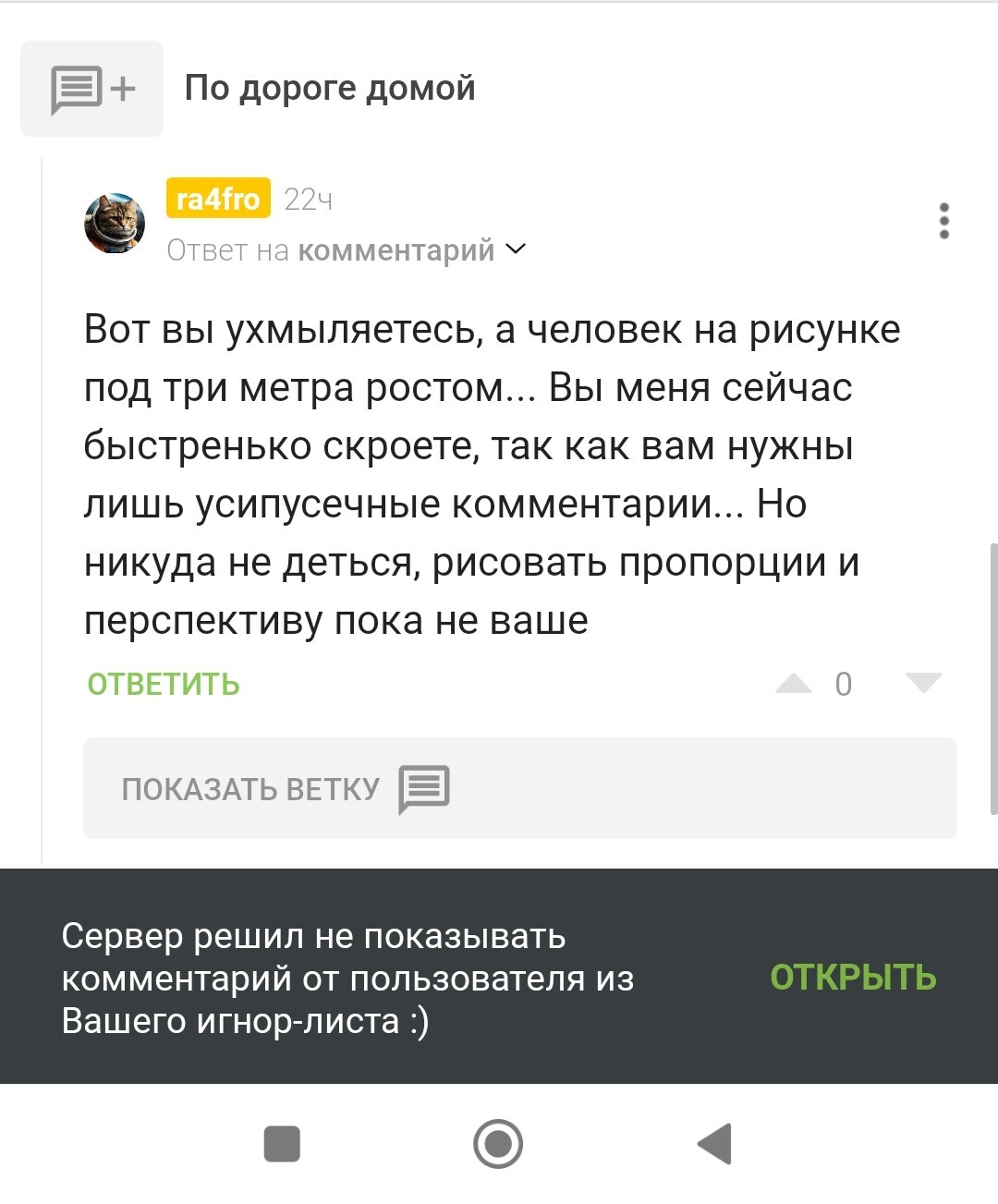998x1204 pixels.
Task: Tap ОТВЕТИТЬ to reply to ra4fro
Action: tap(164, 684)
